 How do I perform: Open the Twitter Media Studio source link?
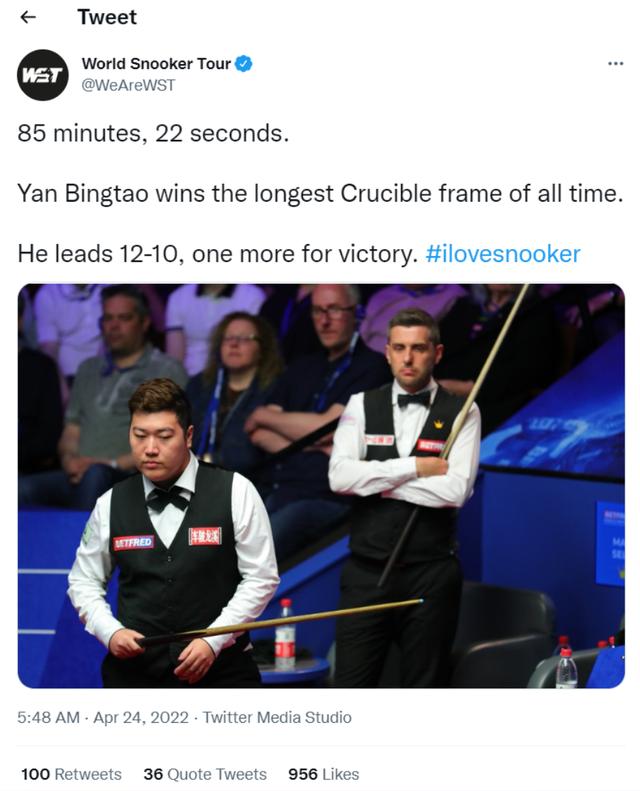tap(277, 717)
